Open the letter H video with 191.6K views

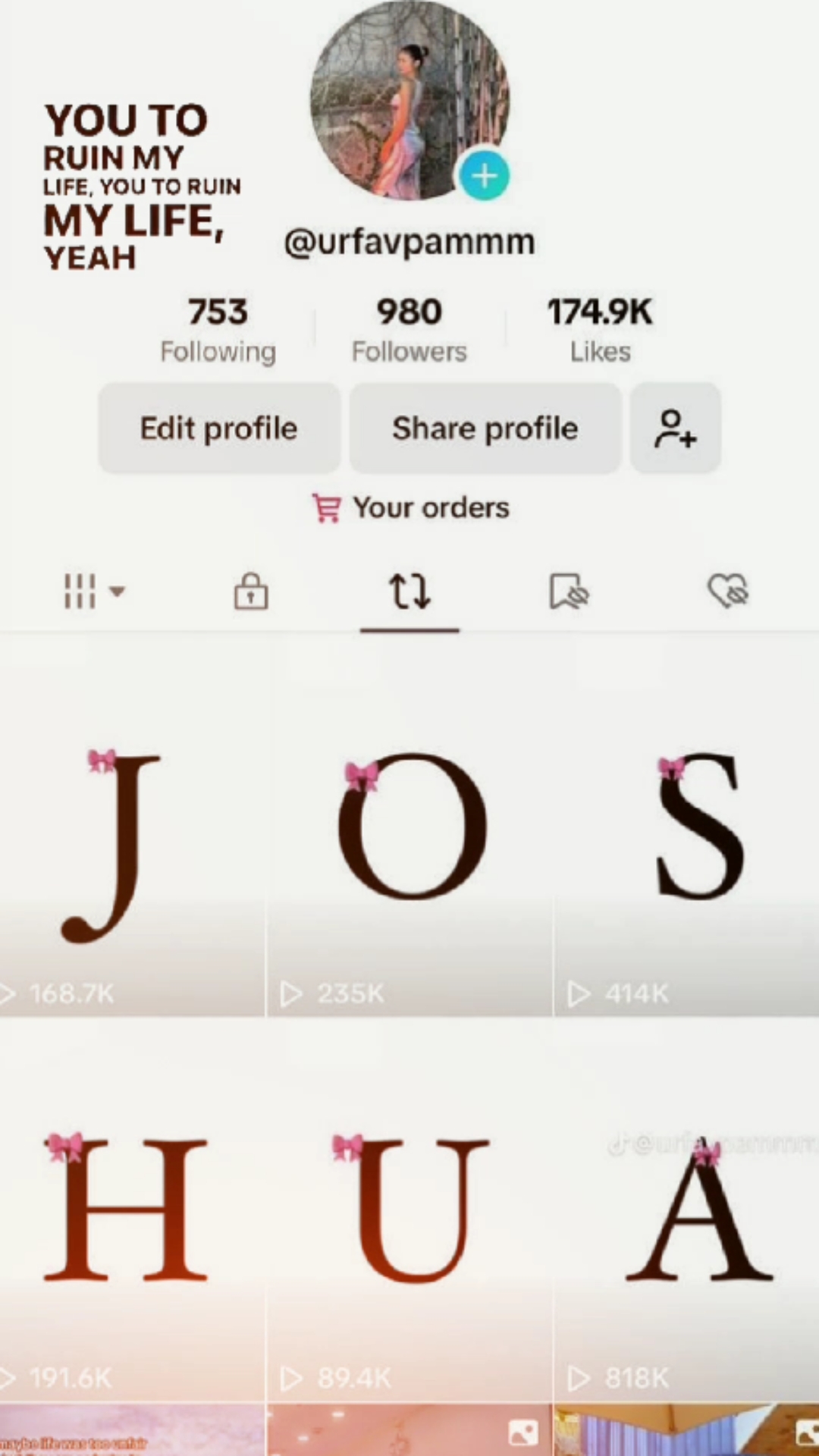(132, 1210)
